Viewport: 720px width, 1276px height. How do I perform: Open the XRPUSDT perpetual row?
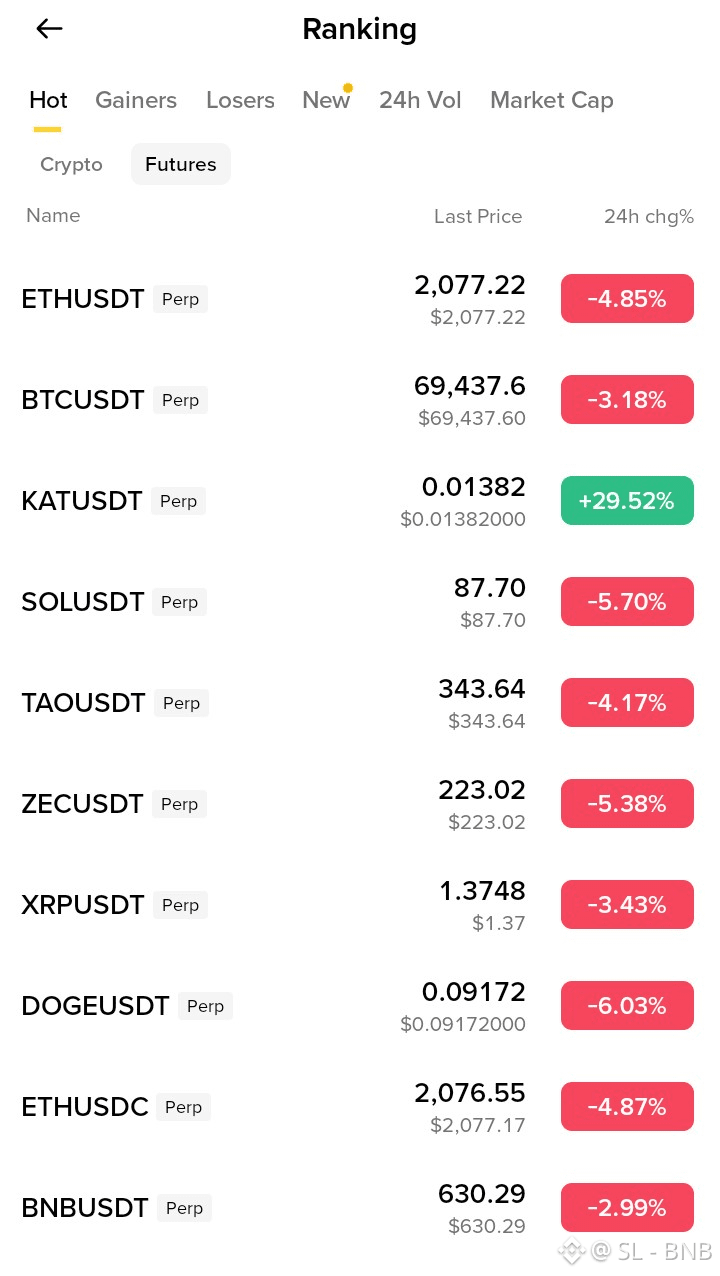tap(360, 905)
